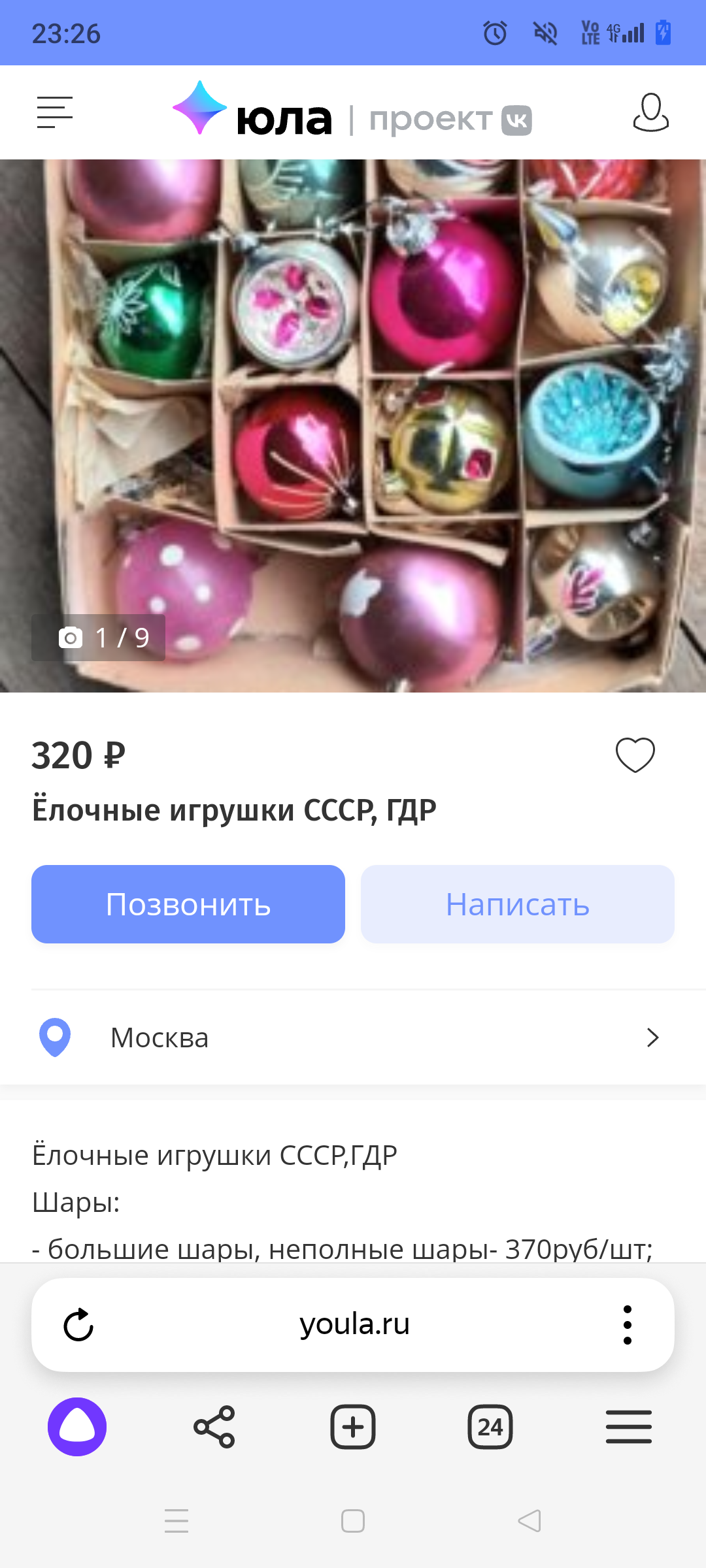706x1568 pixels.
Task: Tap the Написать button
Action: click(x=517, y=904)
